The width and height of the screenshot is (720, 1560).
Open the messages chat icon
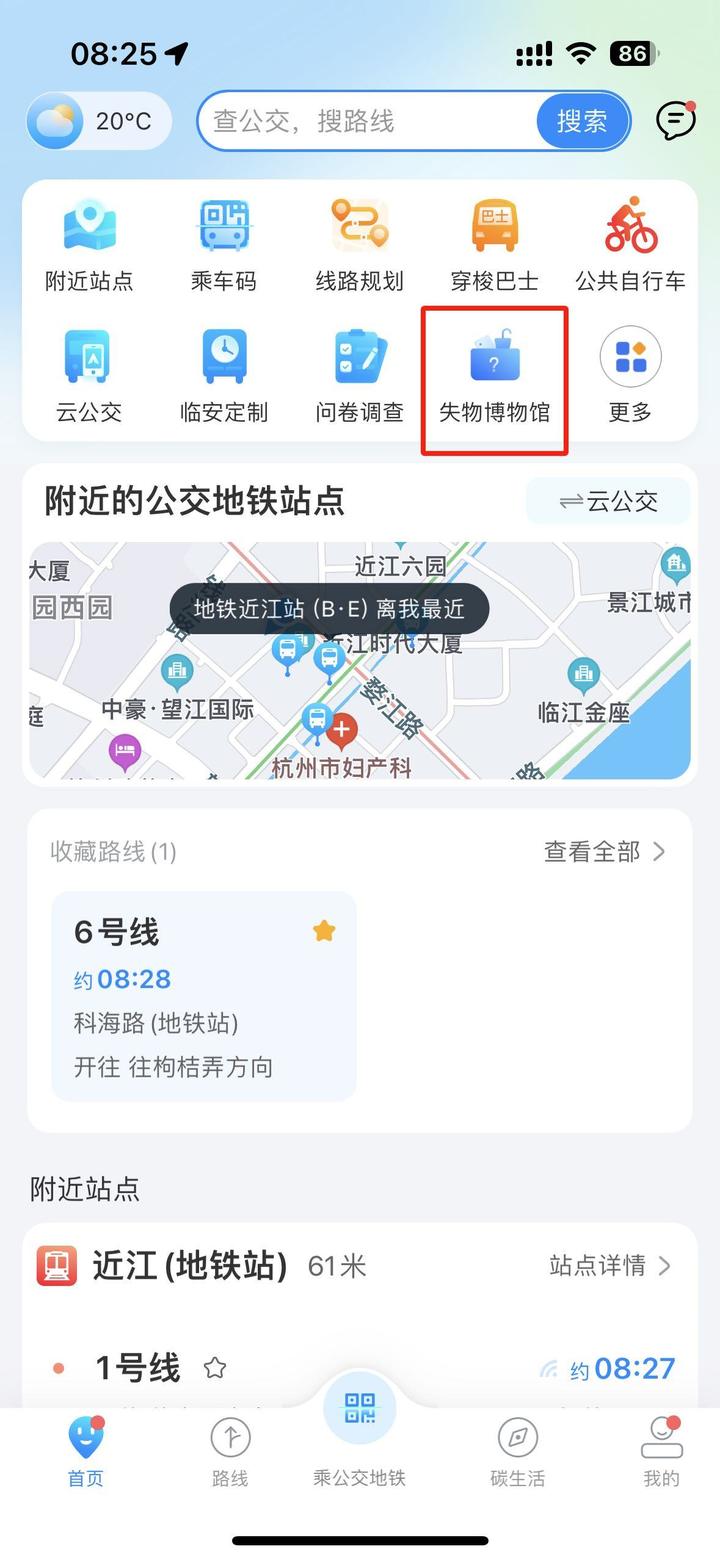[675, 121]
